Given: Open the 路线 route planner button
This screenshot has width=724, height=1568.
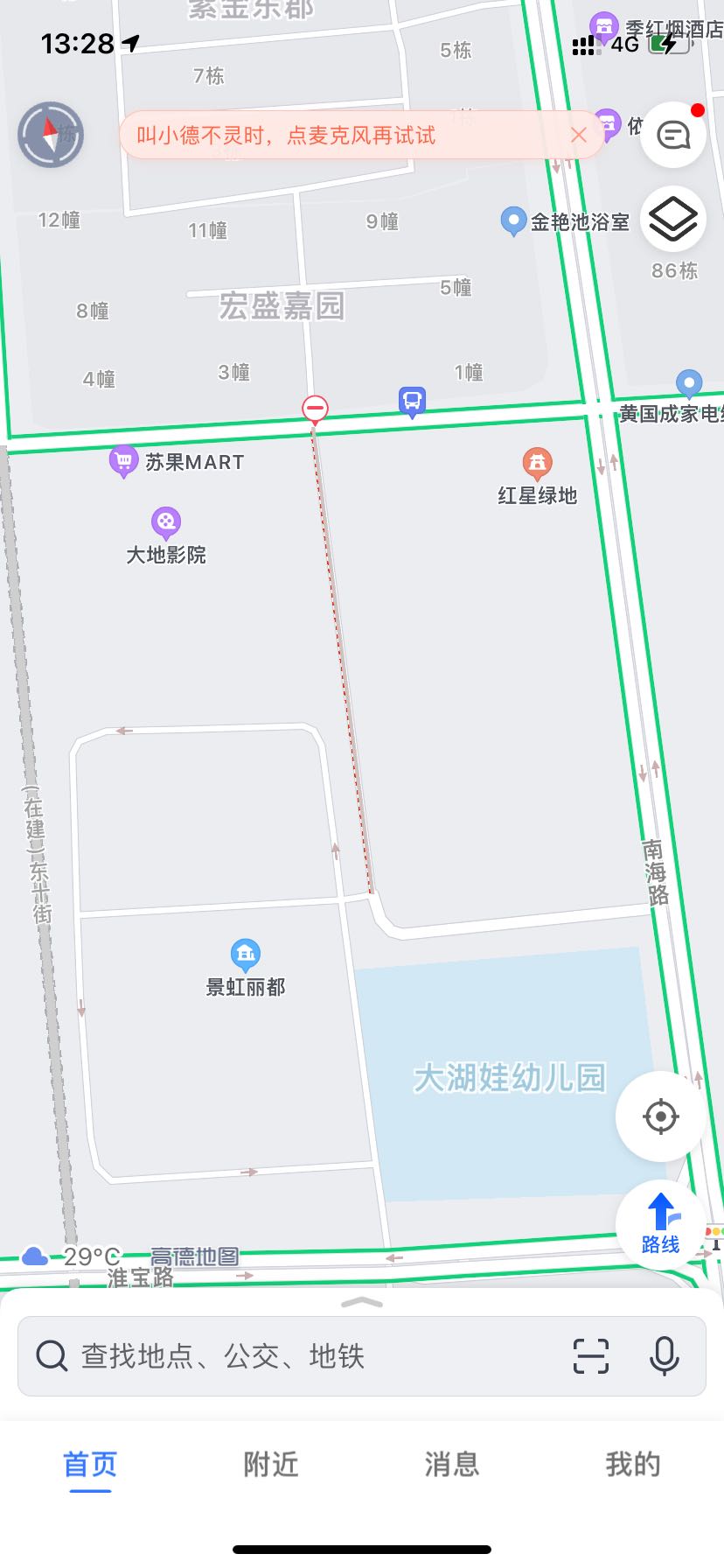Looking at the screenshot, I should click(x=660, y=1225).
